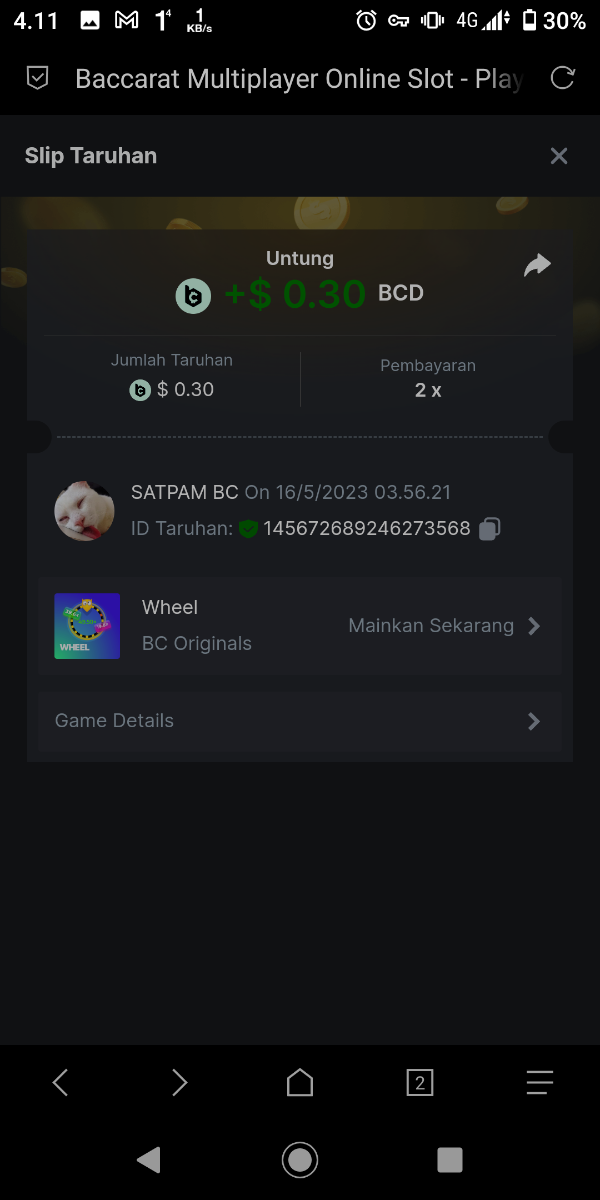Open the browser tabs switcher
600x1200 pixels.
coord(420,1082)
